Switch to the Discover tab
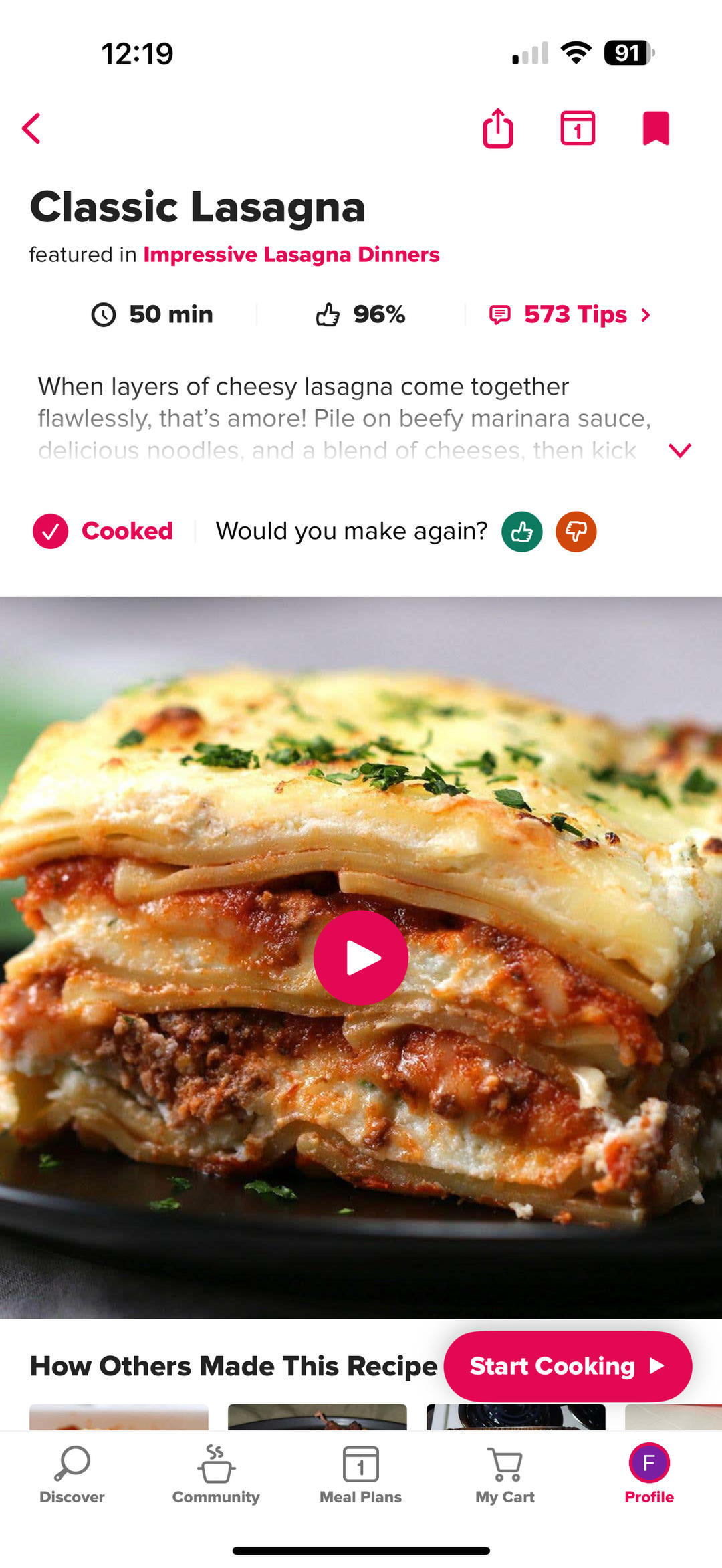Viewport: 722px width, 1568px height. tap(72, 1474)
